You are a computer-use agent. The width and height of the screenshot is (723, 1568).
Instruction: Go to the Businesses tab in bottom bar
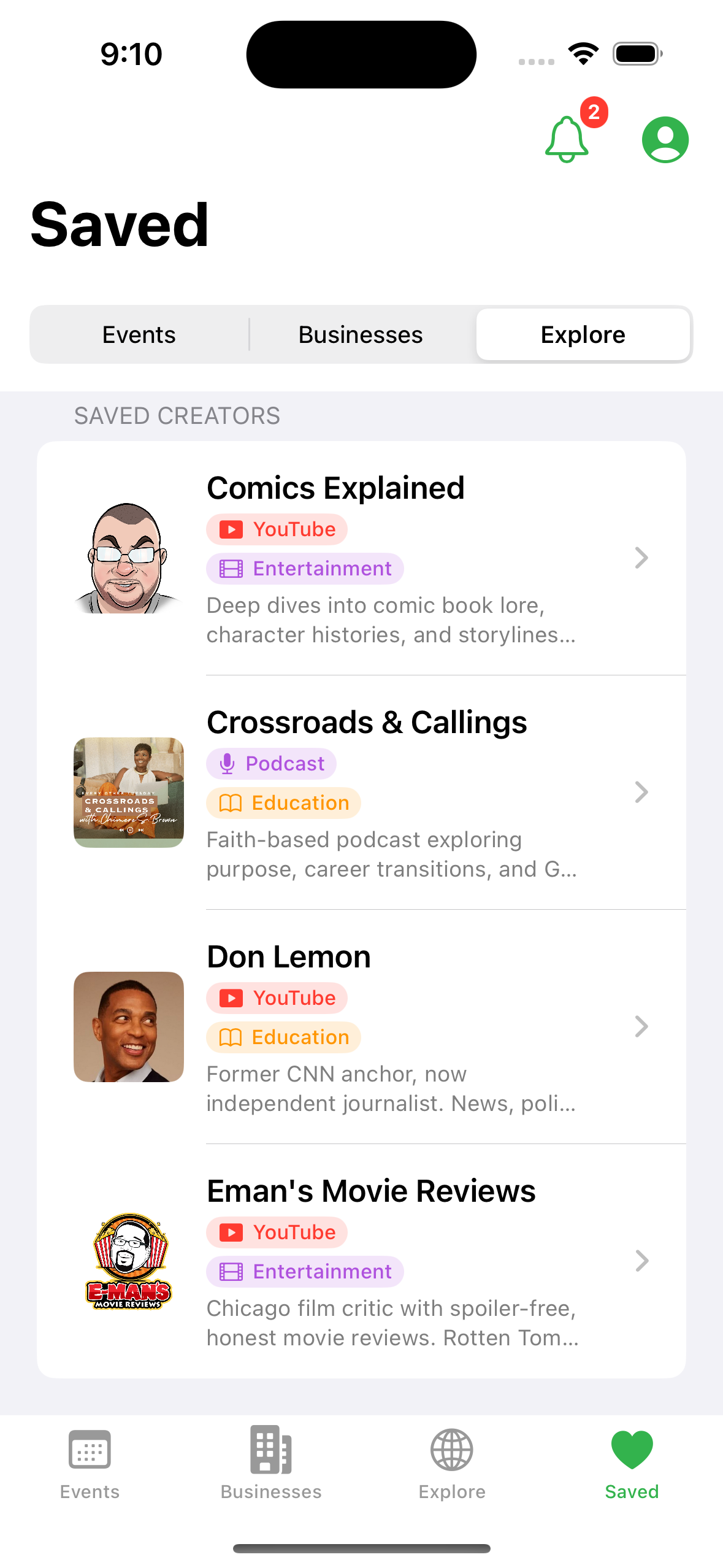[270, 1464]
